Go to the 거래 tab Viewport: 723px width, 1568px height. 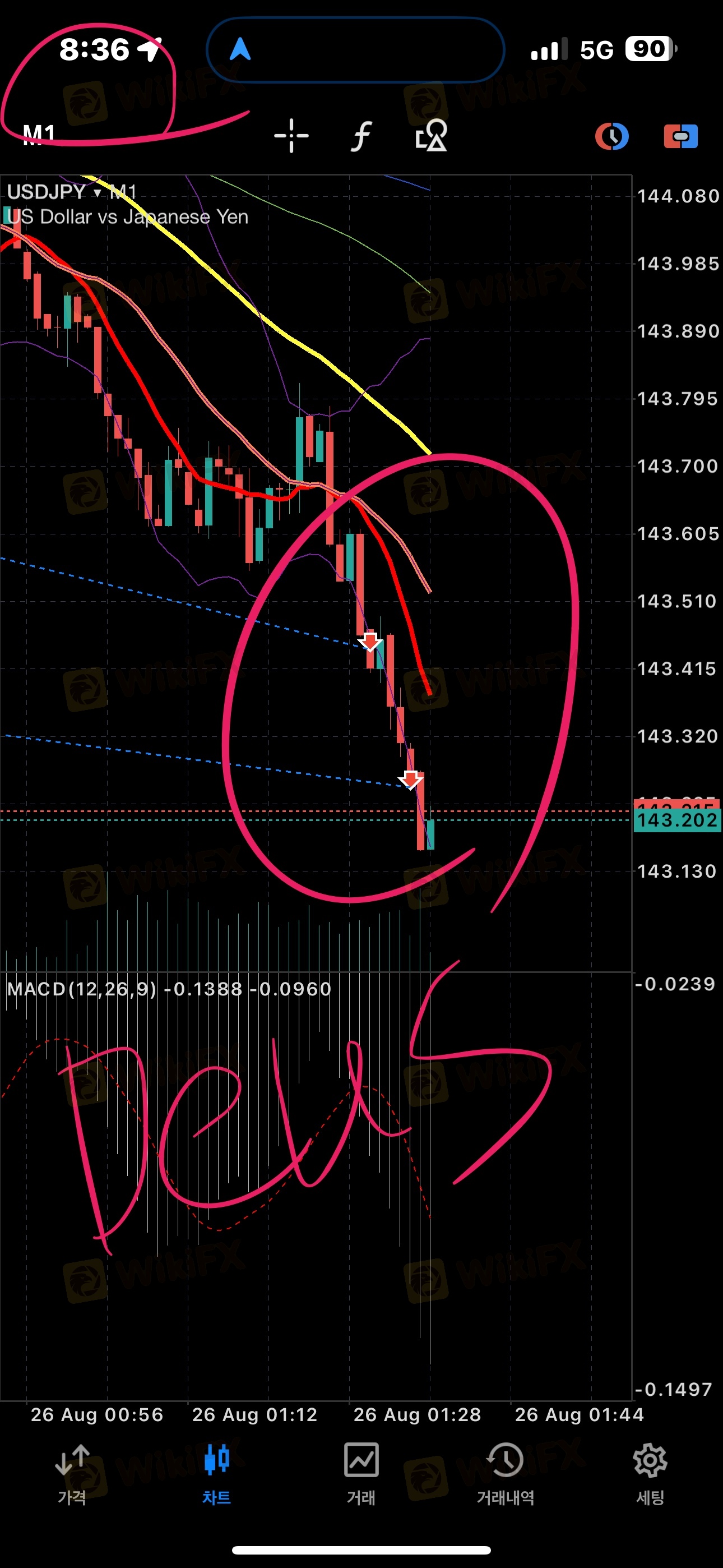point(361,1473)
